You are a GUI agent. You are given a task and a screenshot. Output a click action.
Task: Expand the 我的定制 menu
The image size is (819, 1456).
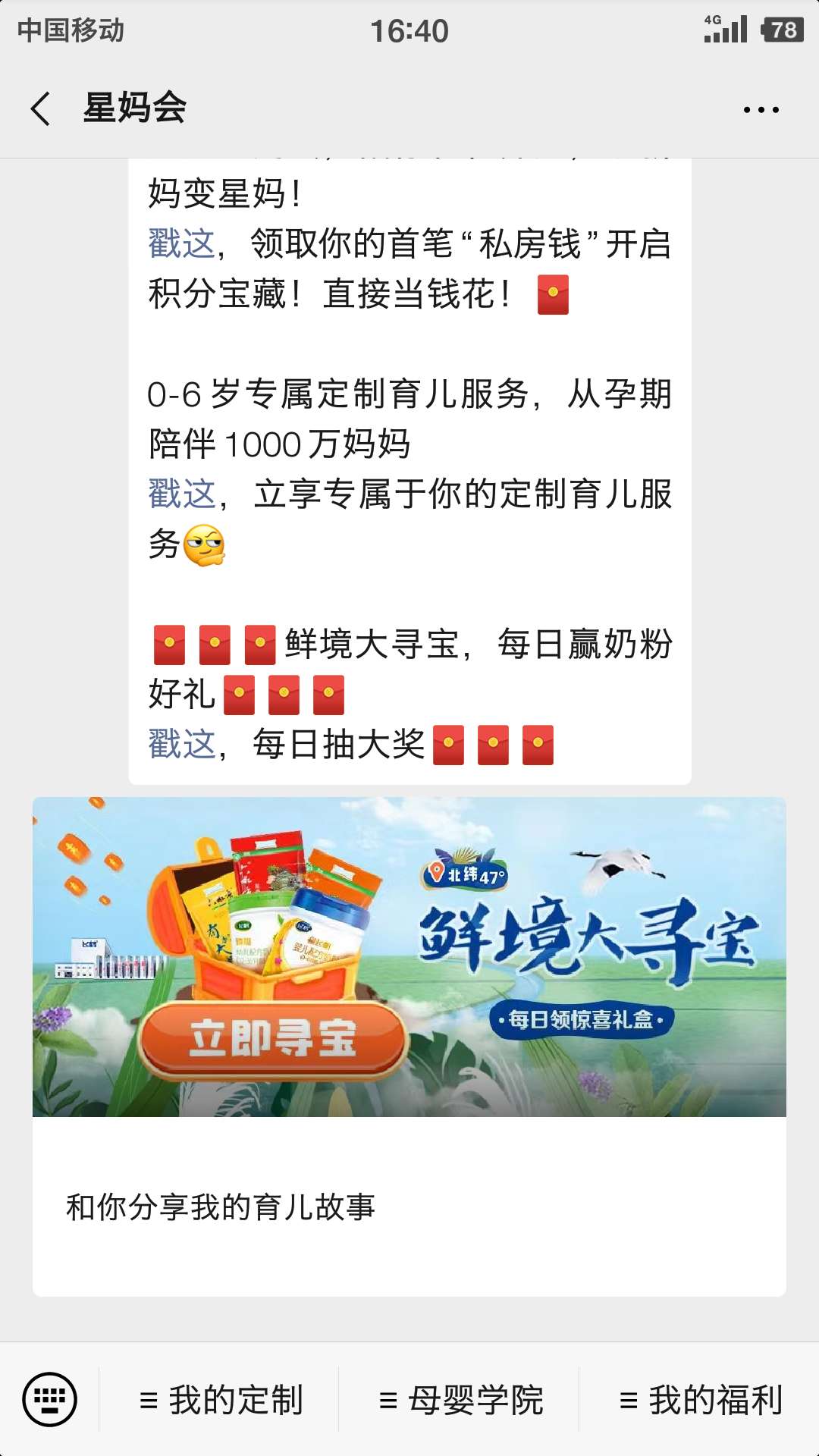(x=220, y=1400)
